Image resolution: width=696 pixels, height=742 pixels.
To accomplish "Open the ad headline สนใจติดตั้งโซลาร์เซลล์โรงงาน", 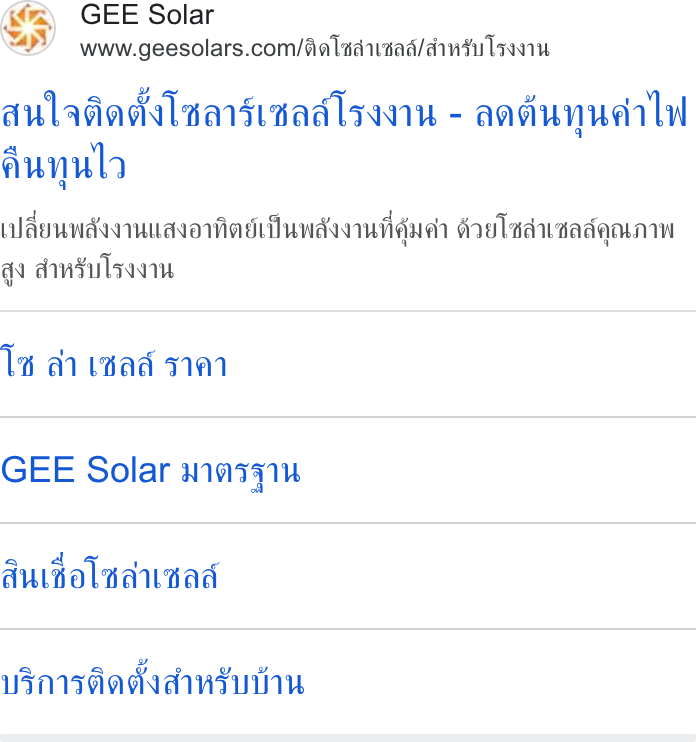I will coord(344,137).
